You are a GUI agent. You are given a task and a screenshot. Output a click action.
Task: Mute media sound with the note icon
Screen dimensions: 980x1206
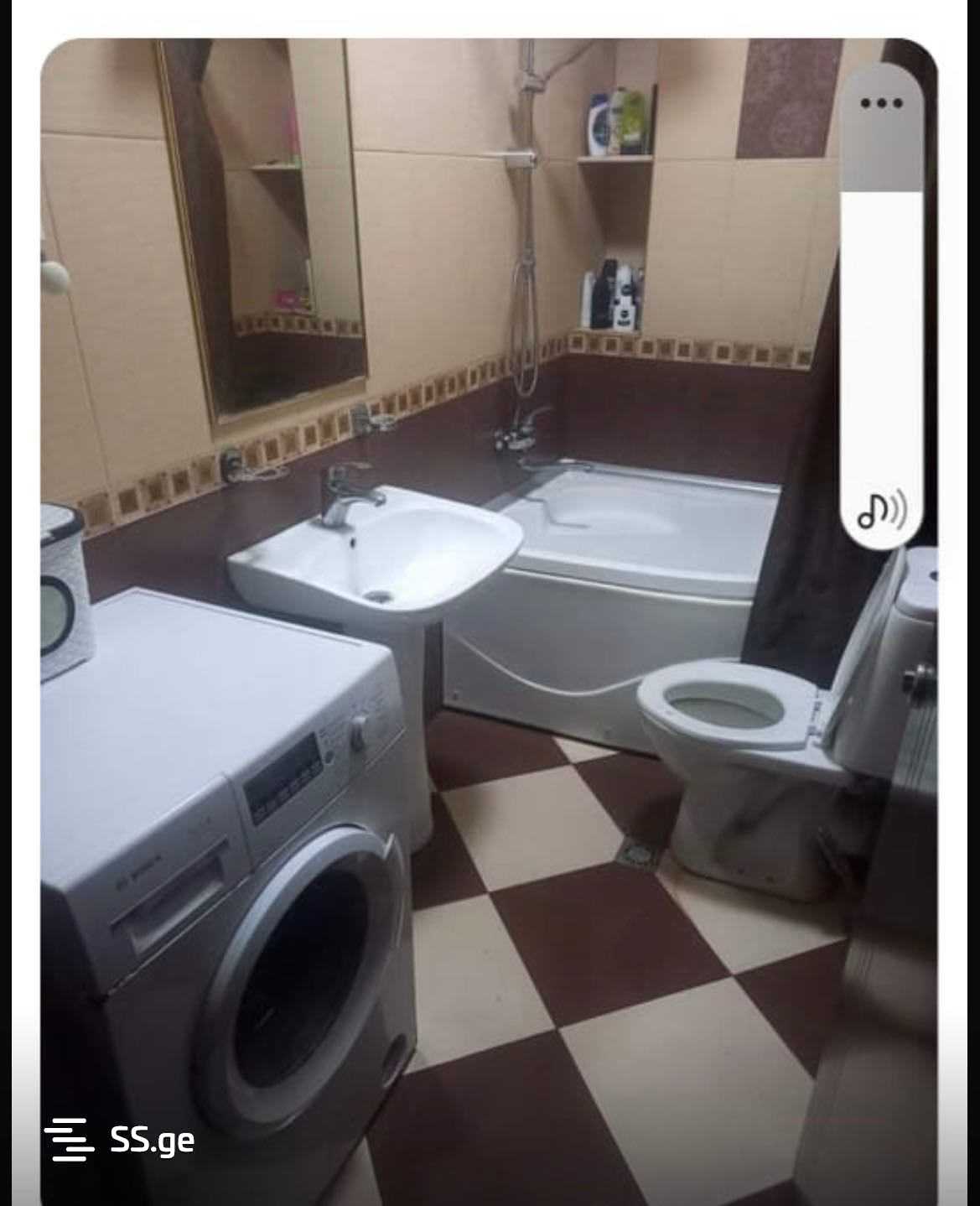pos(881,509)
